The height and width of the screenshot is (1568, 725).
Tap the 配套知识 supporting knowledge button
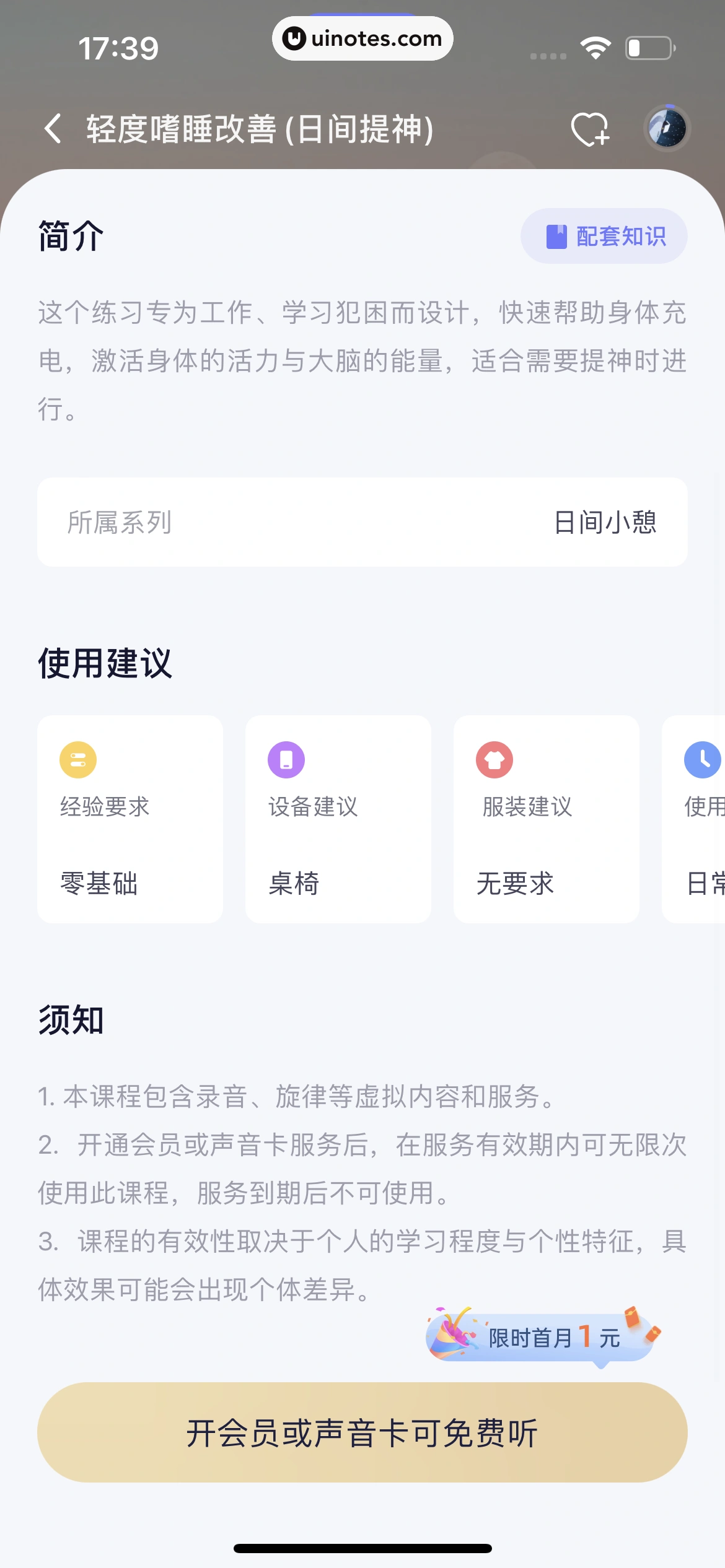click(x=604, y=235)
